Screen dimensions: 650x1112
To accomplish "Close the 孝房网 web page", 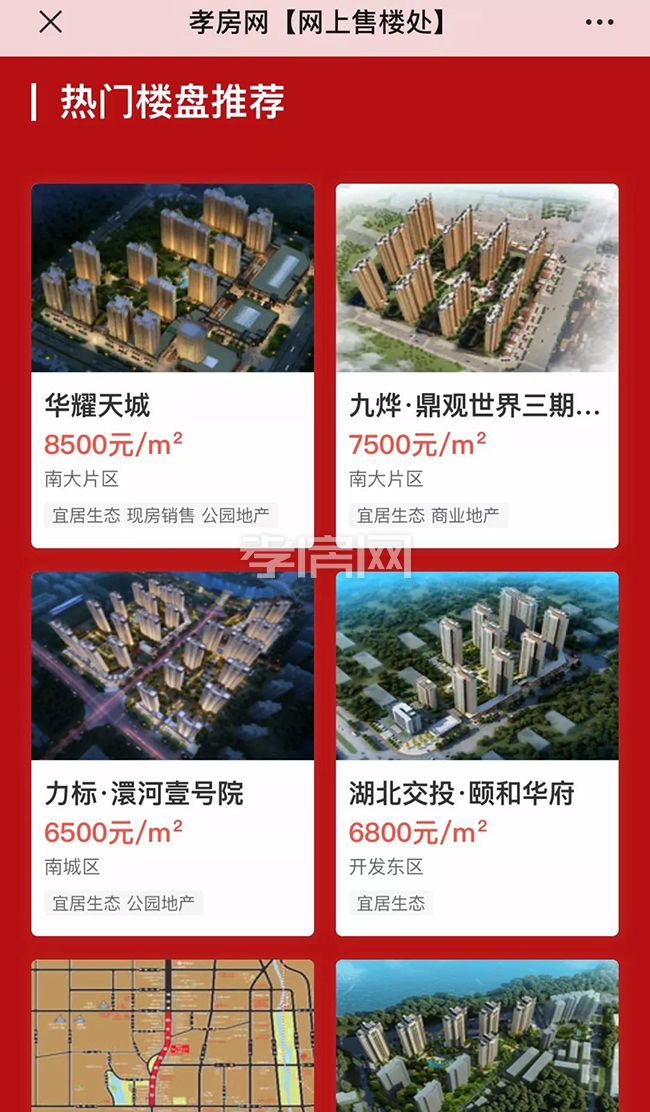I will 50,22.
